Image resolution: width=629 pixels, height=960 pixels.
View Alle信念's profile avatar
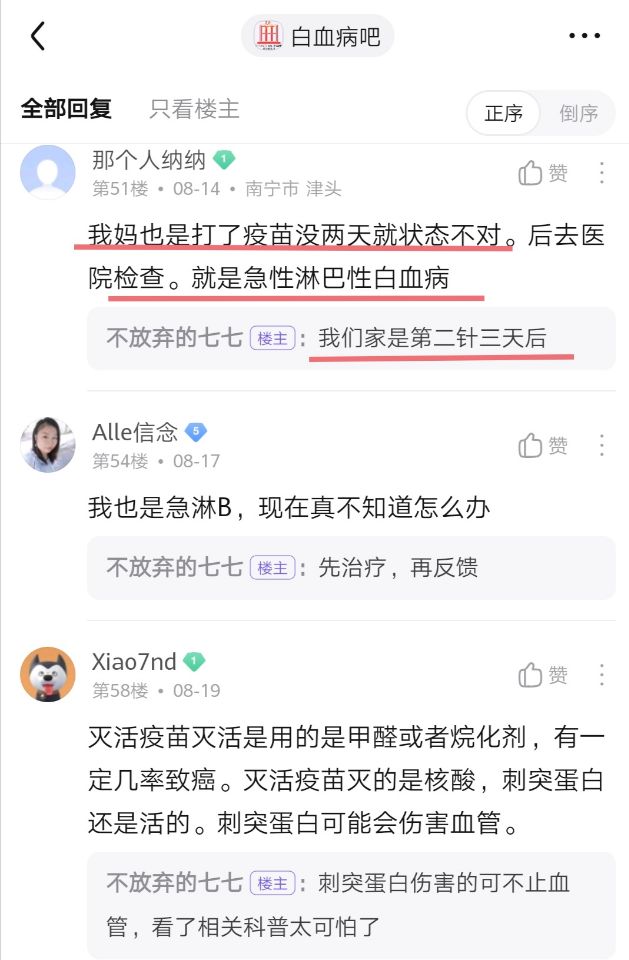point(48,445)
